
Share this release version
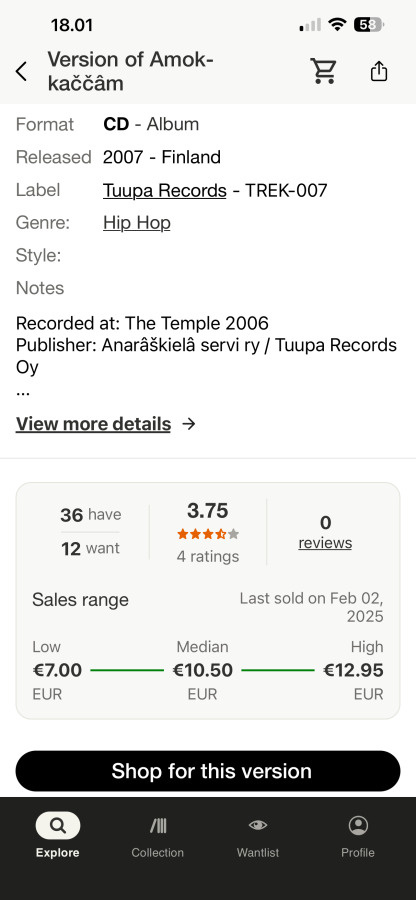click(x=379, y=71)
